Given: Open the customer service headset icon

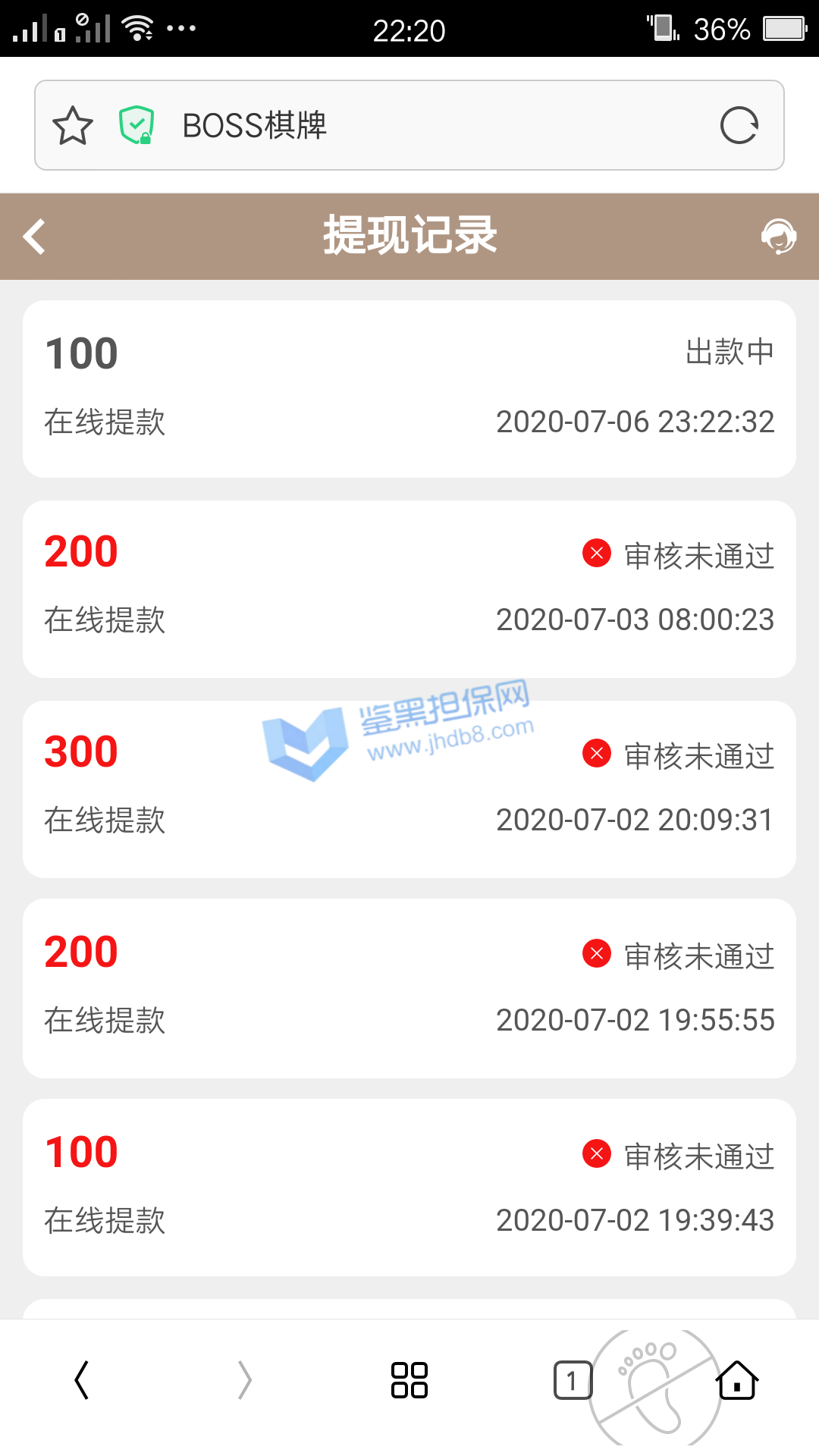Looking at the screenshot, I should coord(778,237).
